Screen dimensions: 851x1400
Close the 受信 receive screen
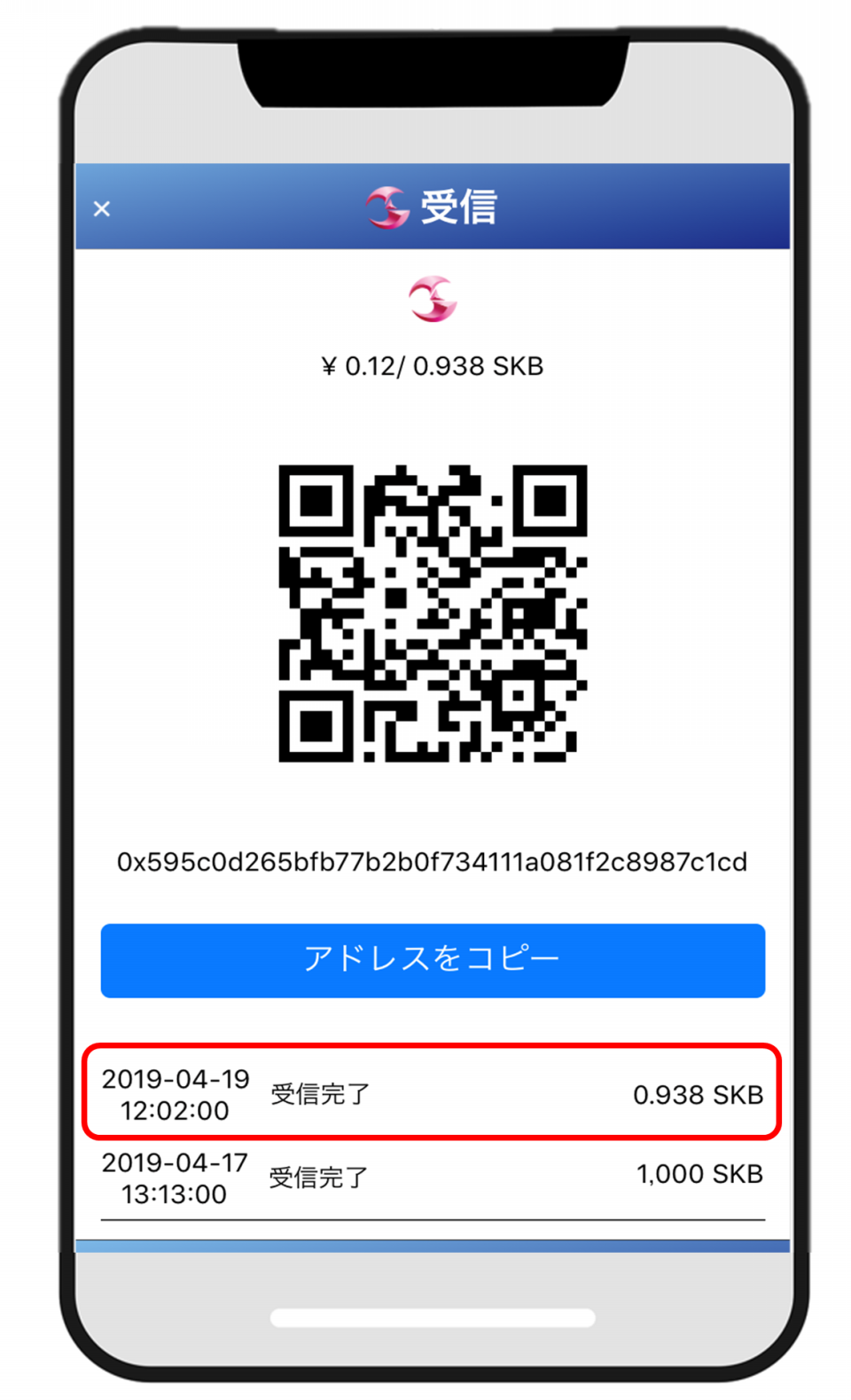(102, 209)
